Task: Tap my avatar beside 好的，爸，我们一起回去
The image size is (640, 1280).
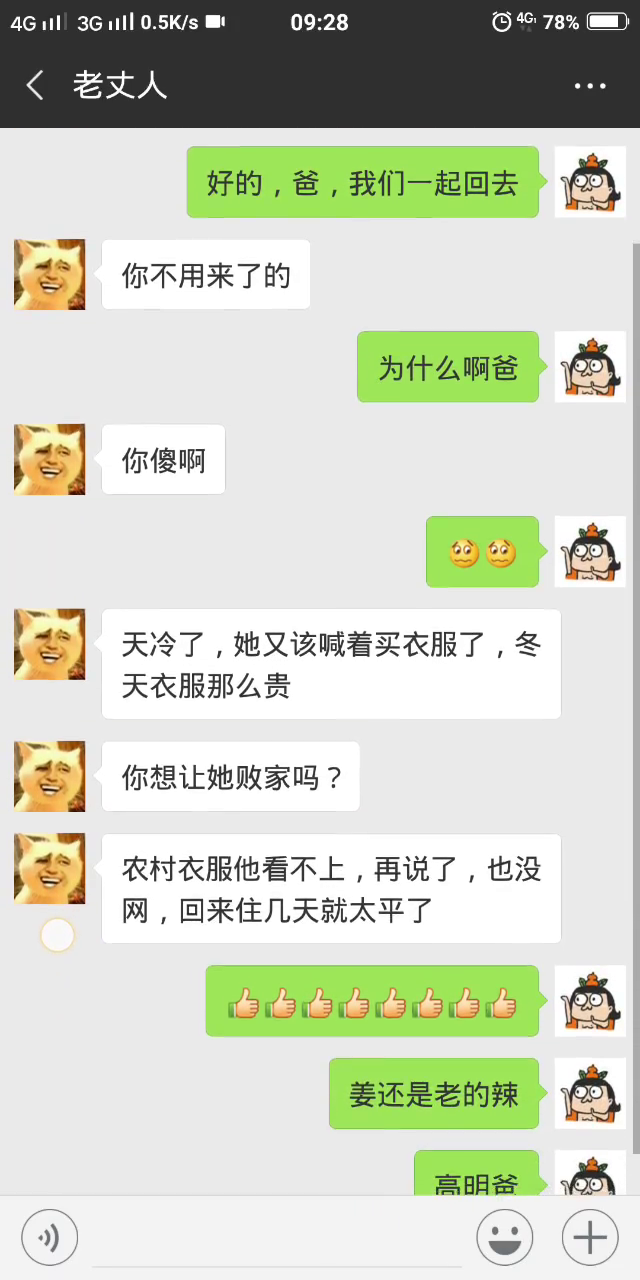Action: (590, 182)
